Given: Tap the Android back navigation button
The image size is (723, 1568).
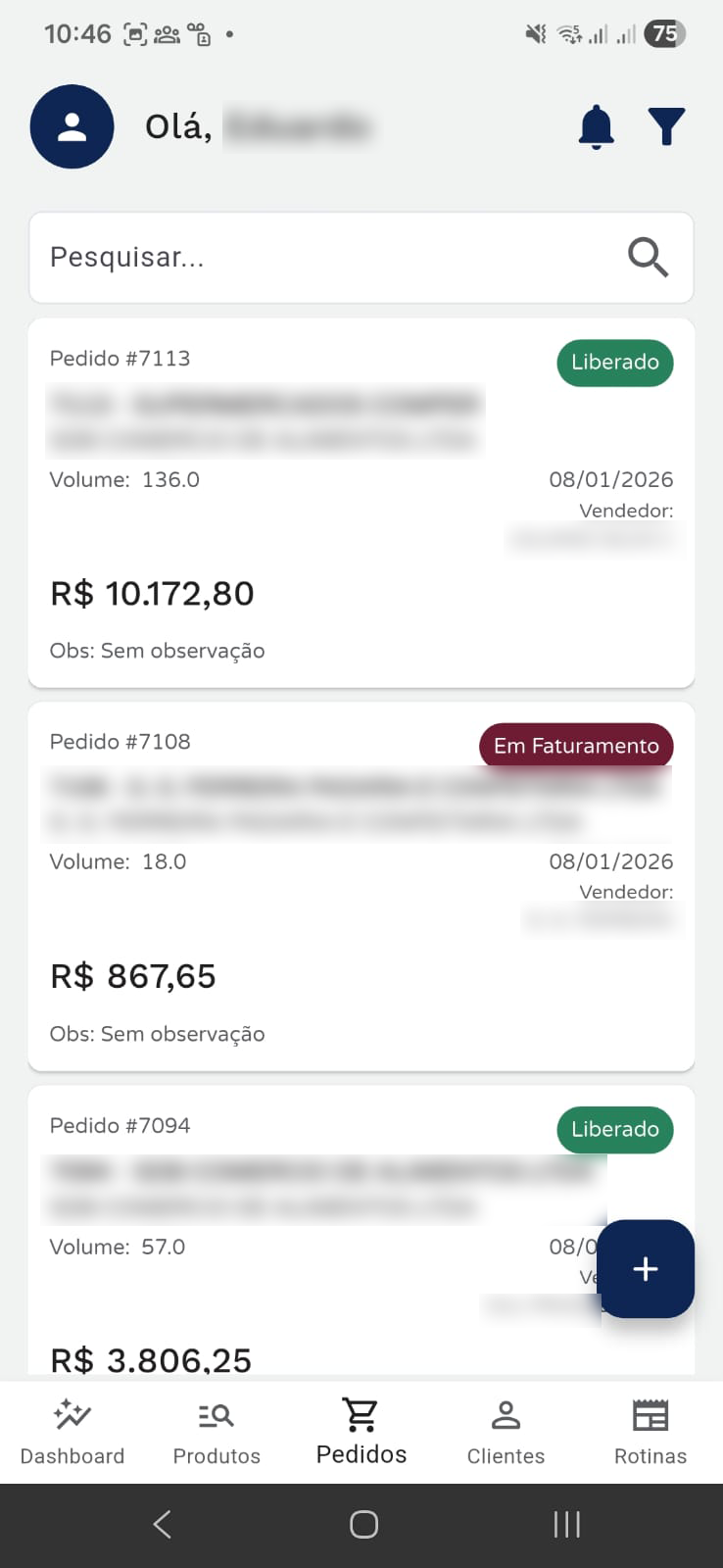Looking at the screenshot, I should [162, 1525].
